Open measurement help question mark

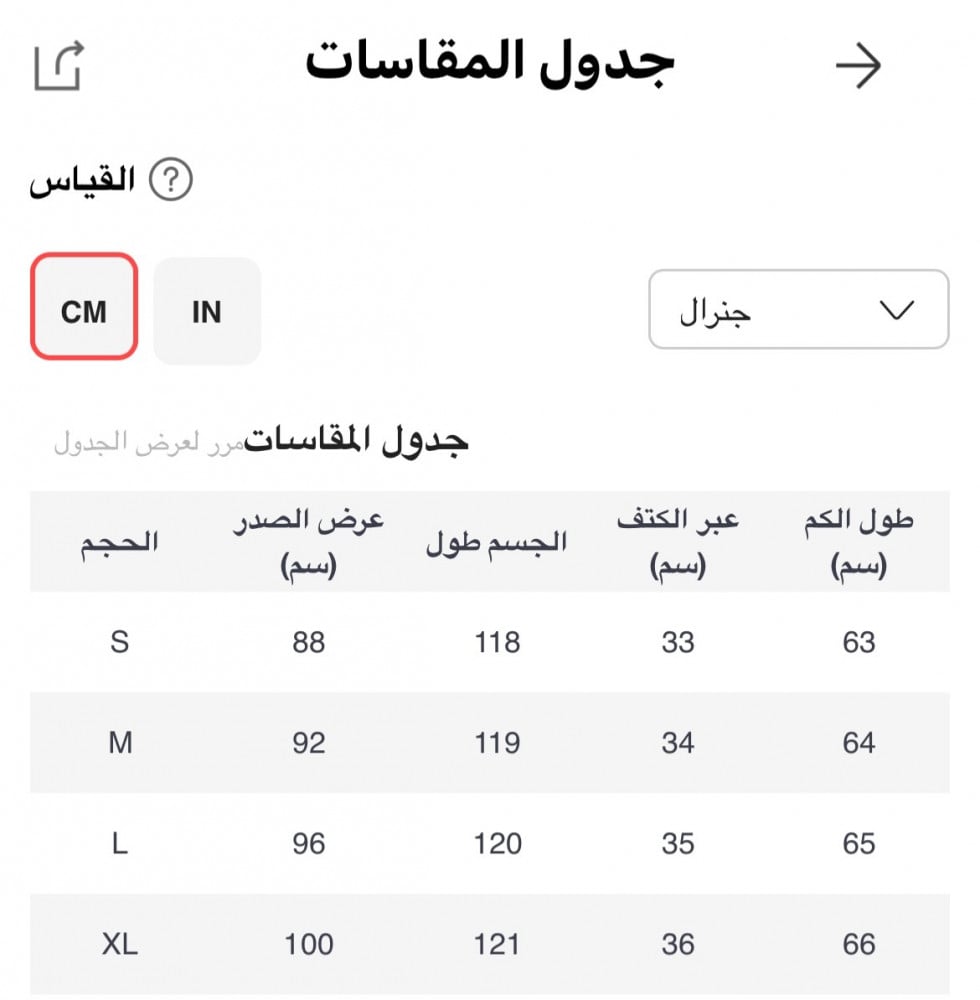[x=170, y=181]
